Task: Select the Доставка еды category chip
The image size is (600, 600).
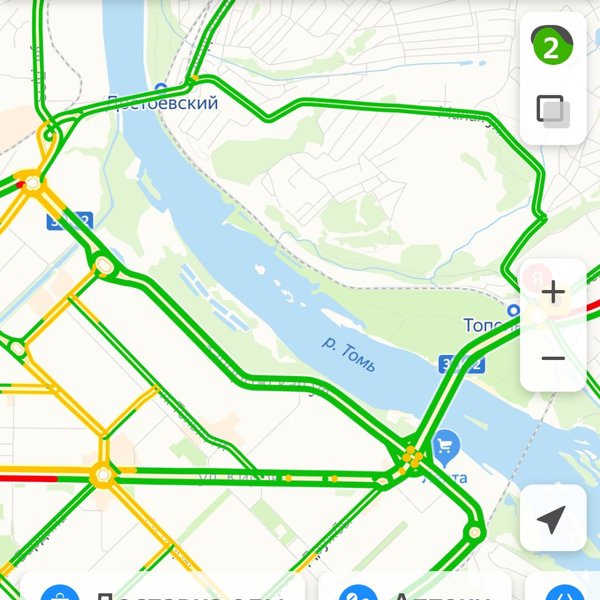Action: click(160, 590)
